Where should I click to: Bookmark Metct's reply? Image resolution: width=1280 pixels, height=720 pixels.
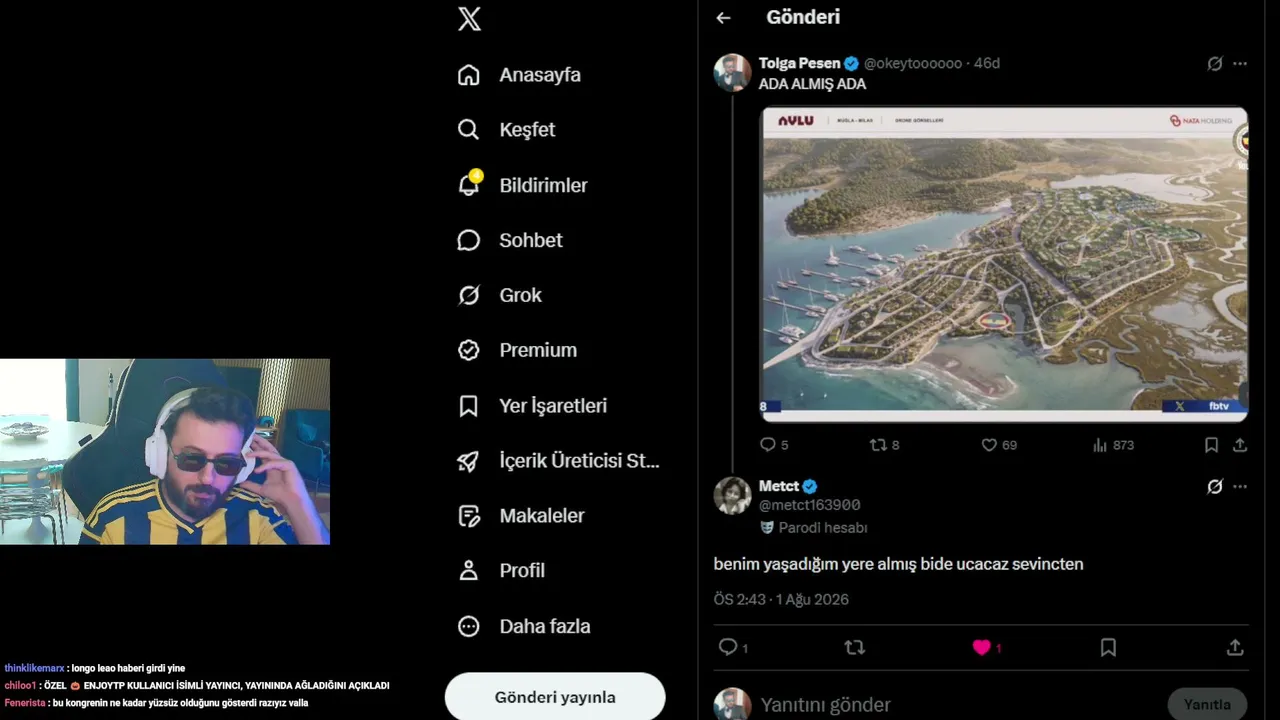tap(1108, 648)
